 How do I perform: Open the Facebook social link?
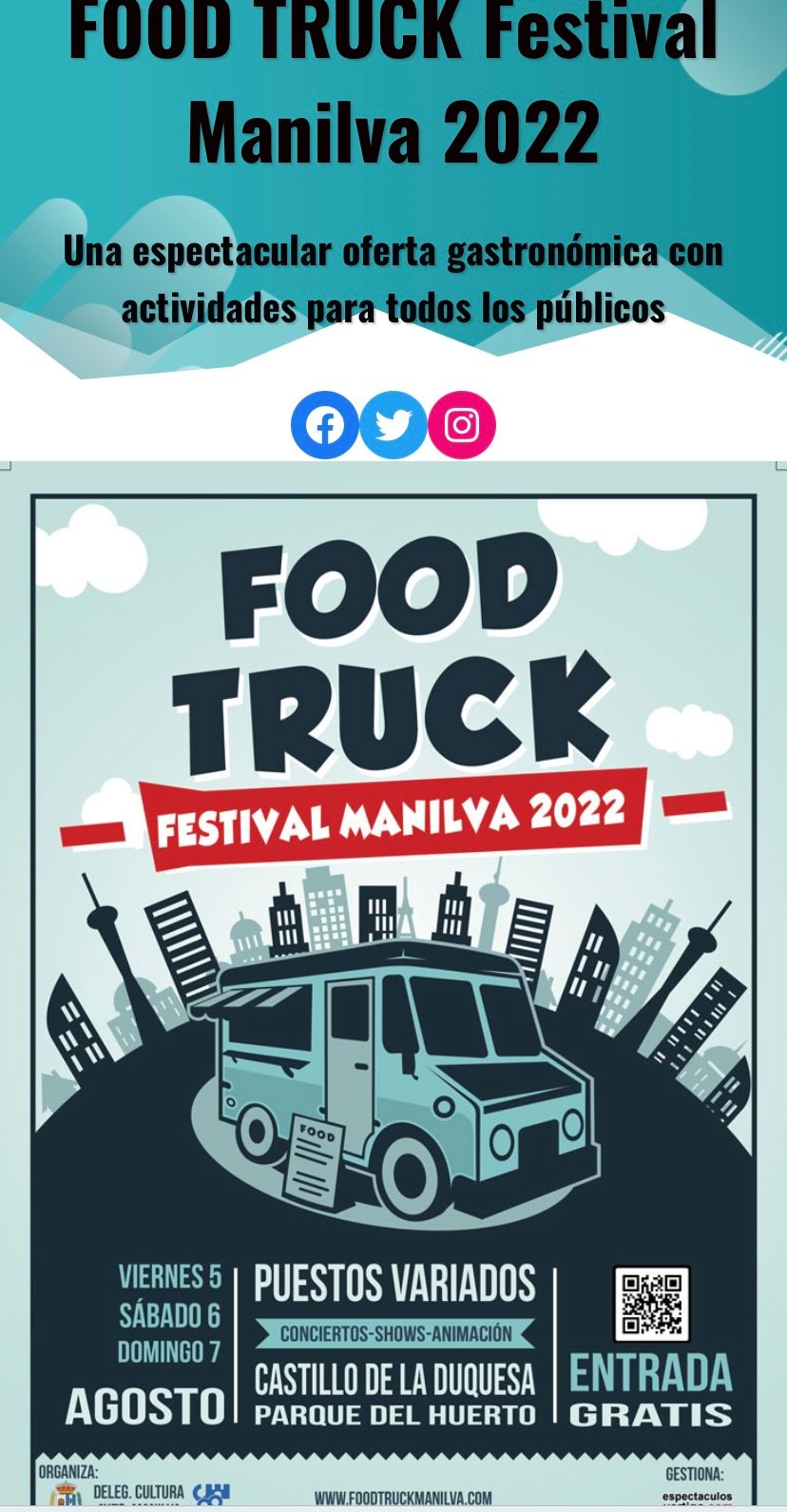click(x=325, y=425)
